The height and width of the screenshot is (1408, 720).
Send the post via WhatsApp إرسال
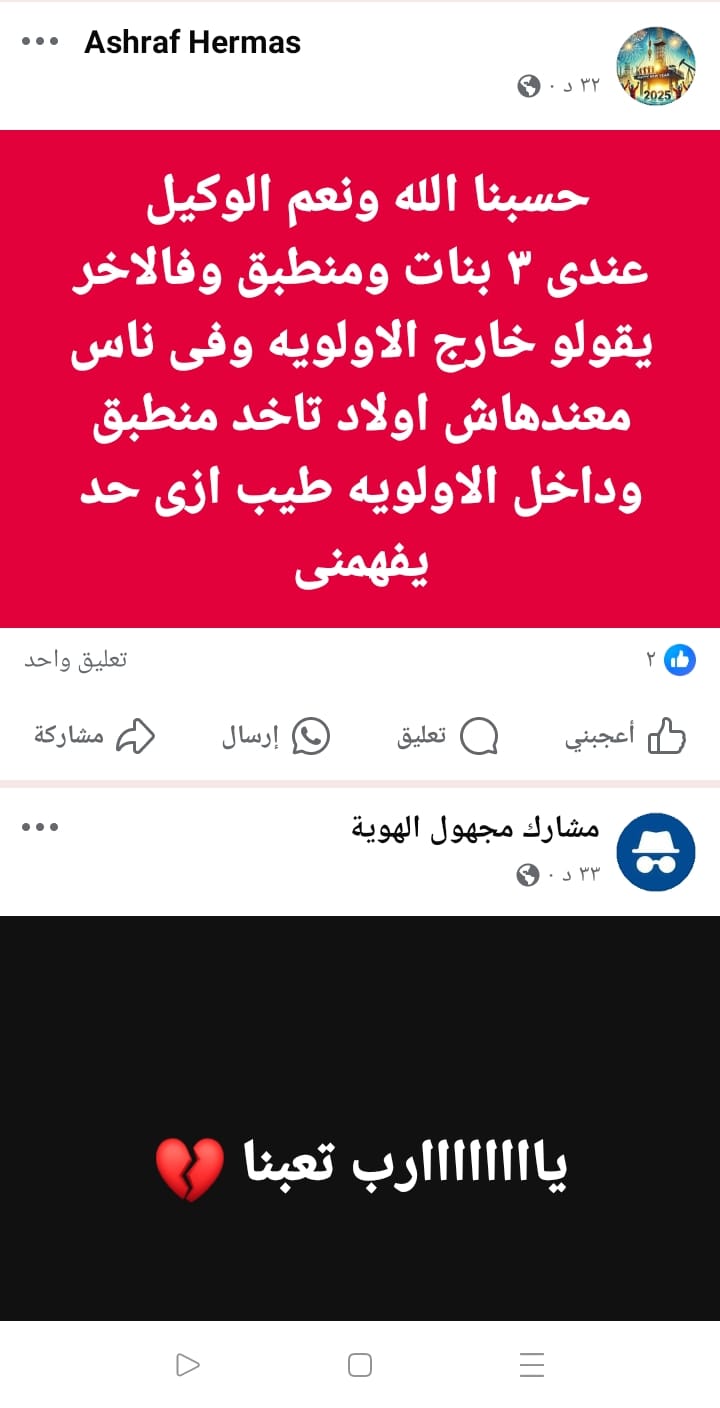pyautogui.click(x=275, y=737)
